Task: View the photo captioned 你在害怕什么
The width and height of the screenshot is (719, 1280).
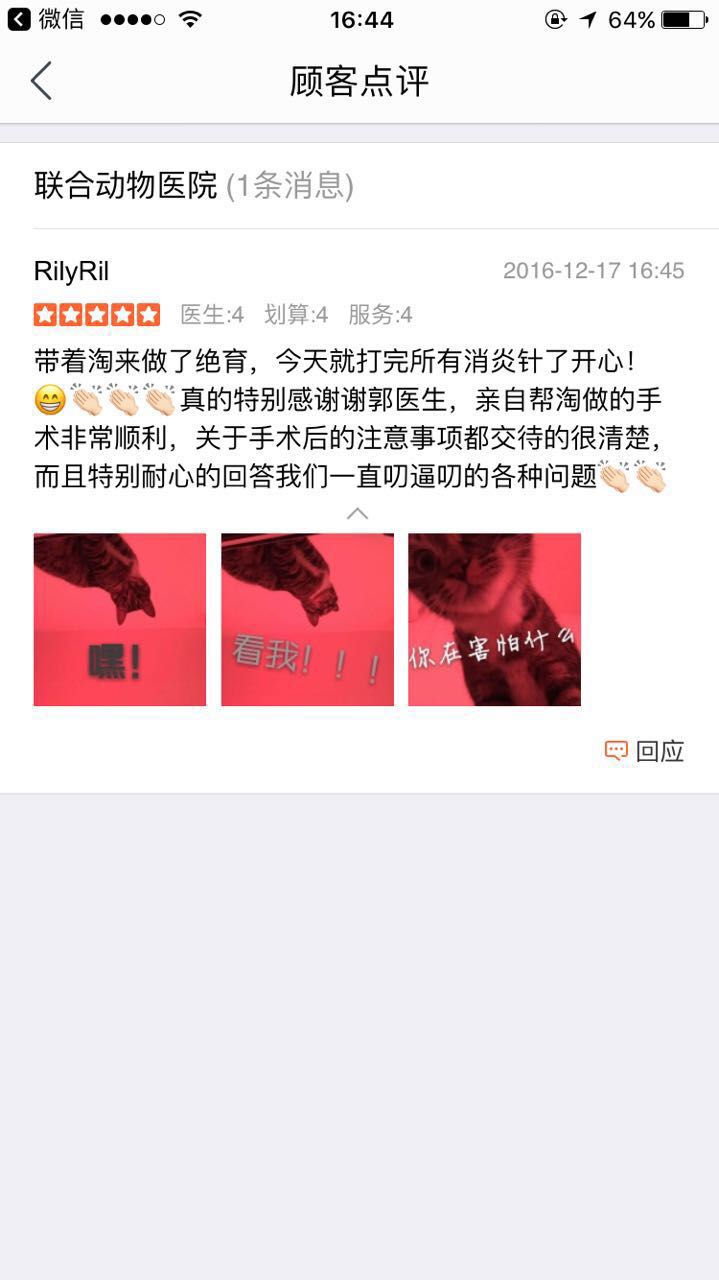Action: 494,619
